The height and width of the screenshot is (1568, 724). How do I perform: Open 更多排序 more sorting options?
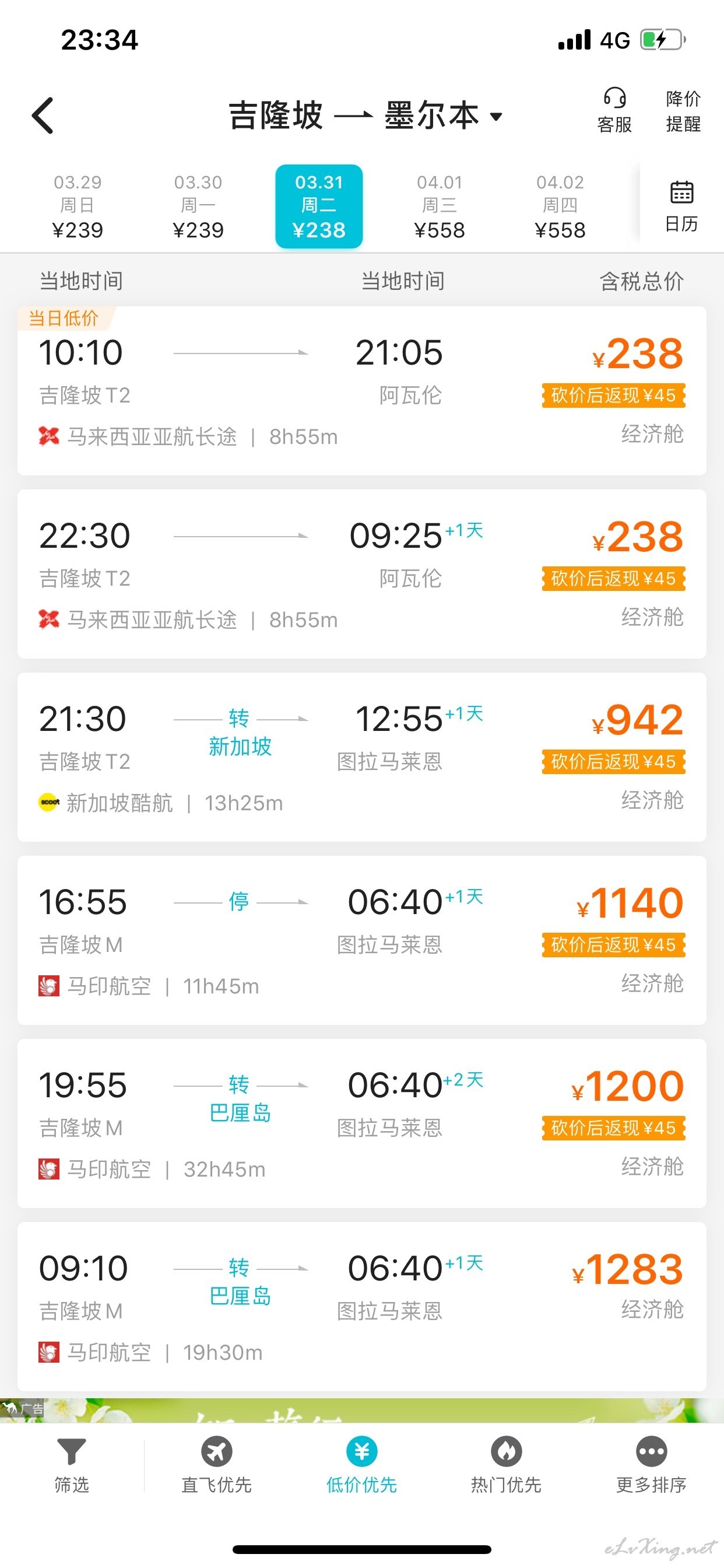652,1465
